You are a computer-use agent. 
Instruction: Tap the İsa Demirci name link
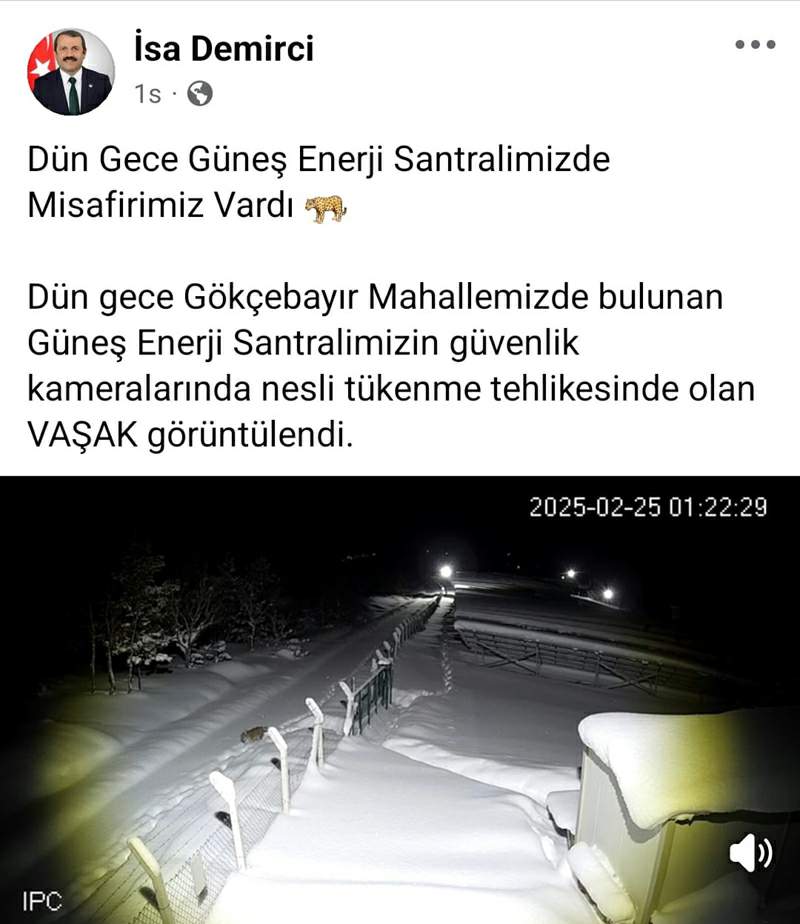point(223,48)
